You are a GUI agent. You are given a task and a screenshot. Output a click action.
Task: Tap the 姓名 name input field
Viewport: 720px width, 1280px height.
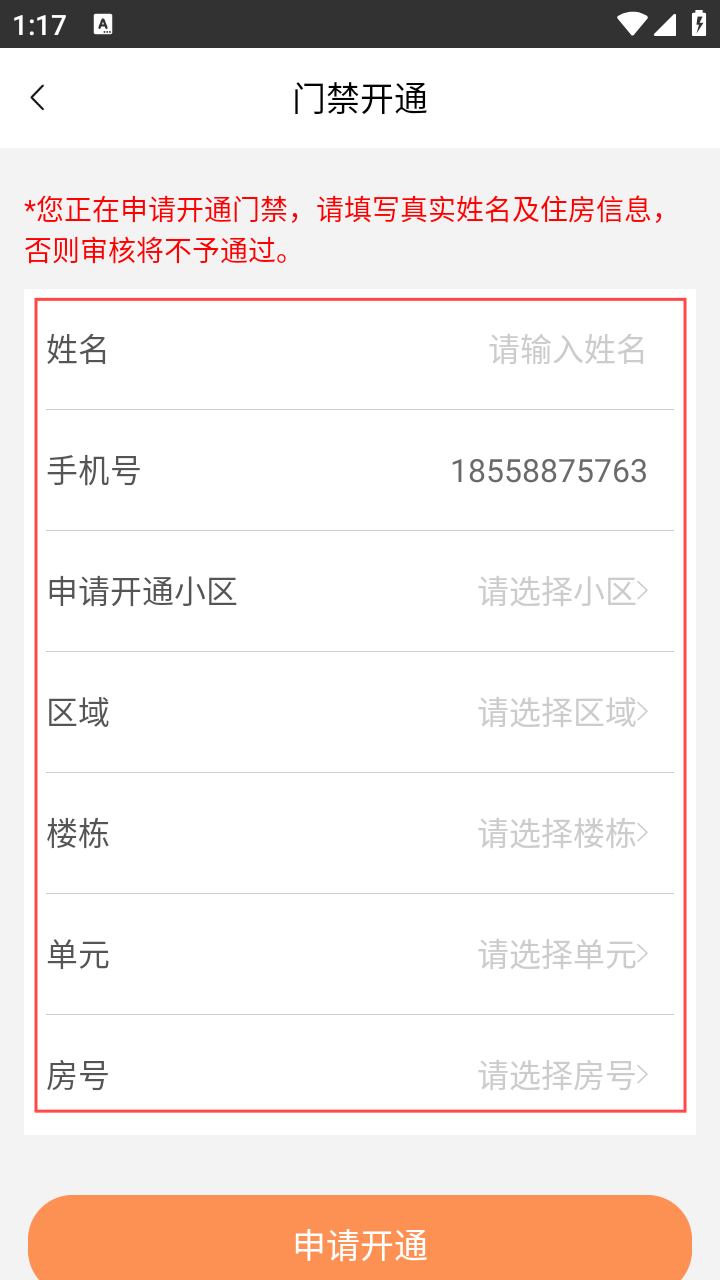566,350
